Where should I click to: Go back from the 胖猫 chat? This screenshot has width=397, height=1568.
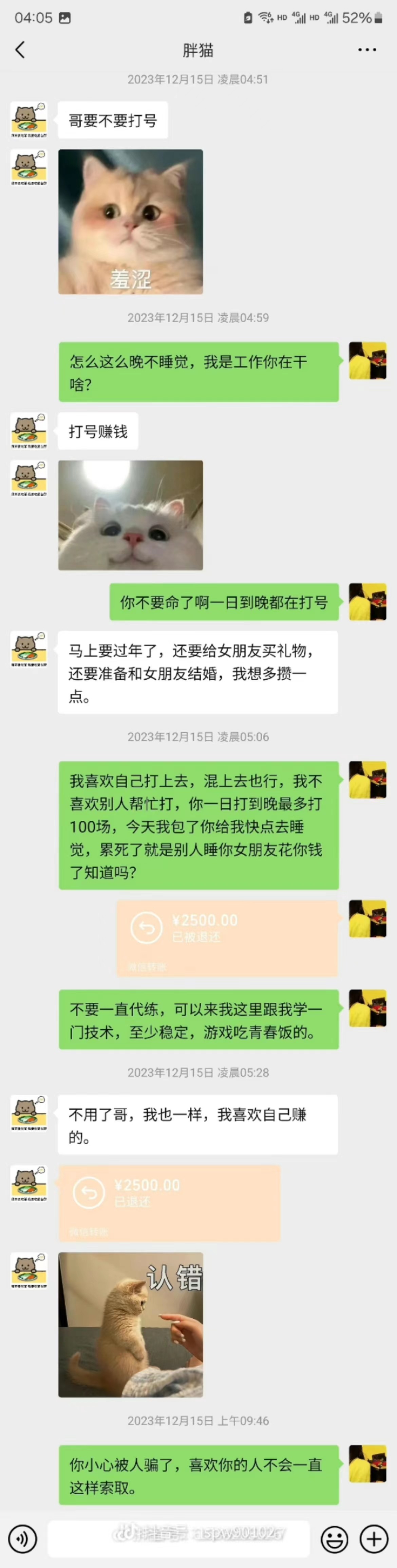point(20,50)
